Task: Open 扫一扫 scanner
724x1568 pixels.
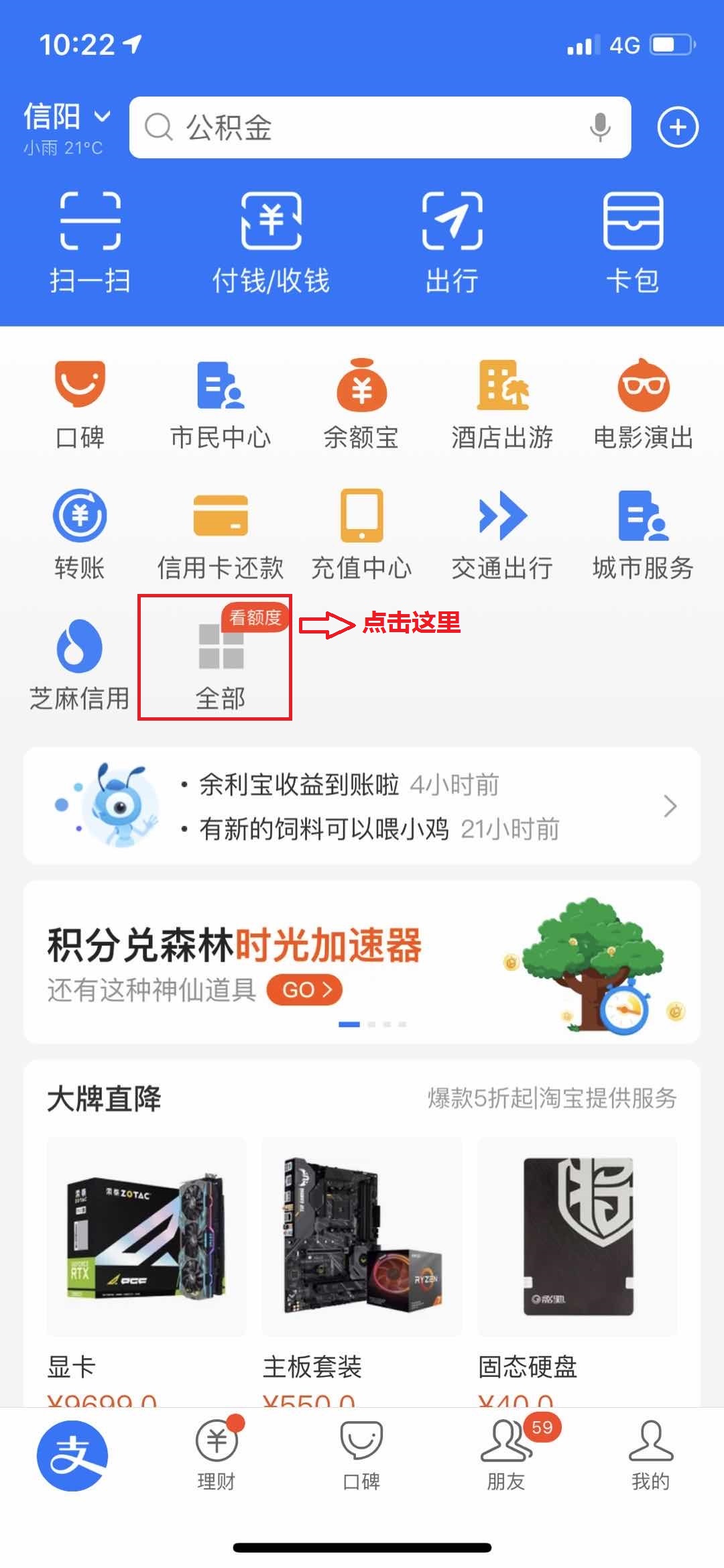Action: [x=90, y=243]
